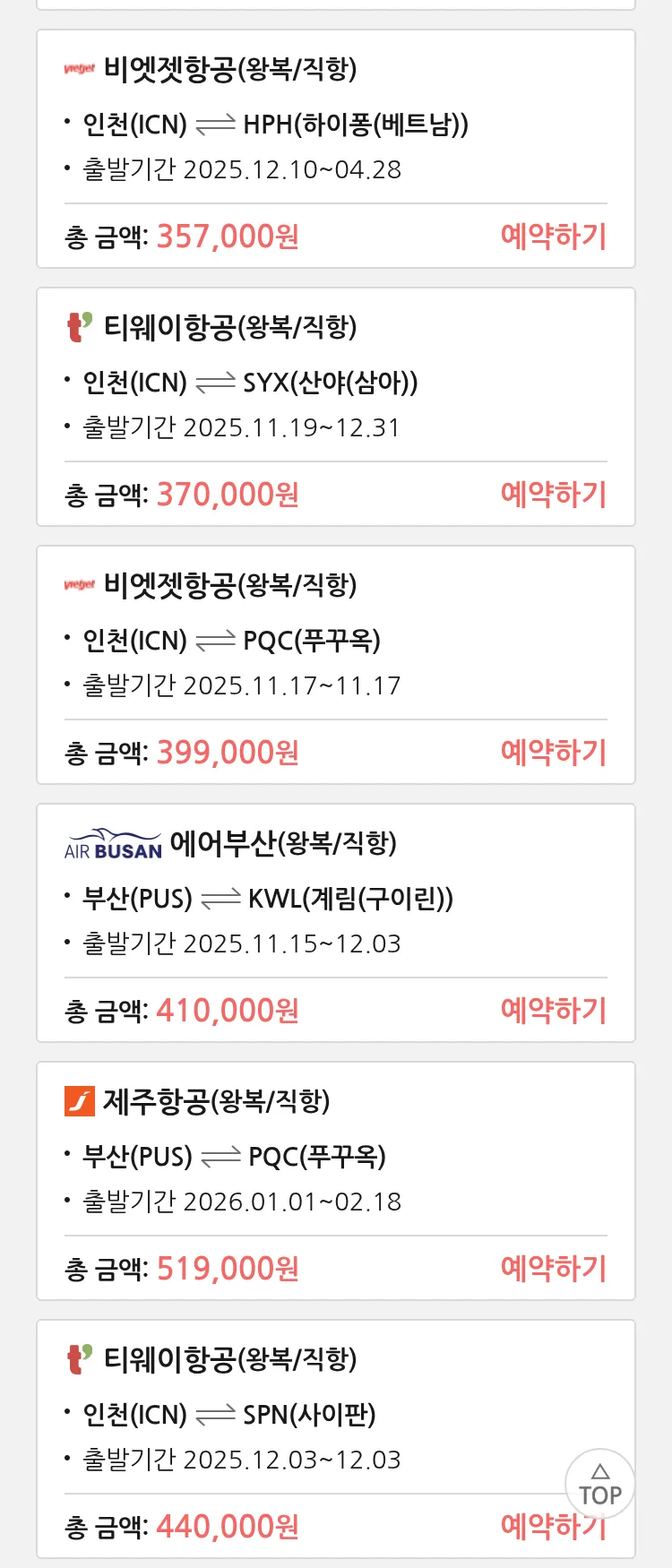Open the VietJet Incheon–Haiphong flight card
672x1568 pixels.
335,124
